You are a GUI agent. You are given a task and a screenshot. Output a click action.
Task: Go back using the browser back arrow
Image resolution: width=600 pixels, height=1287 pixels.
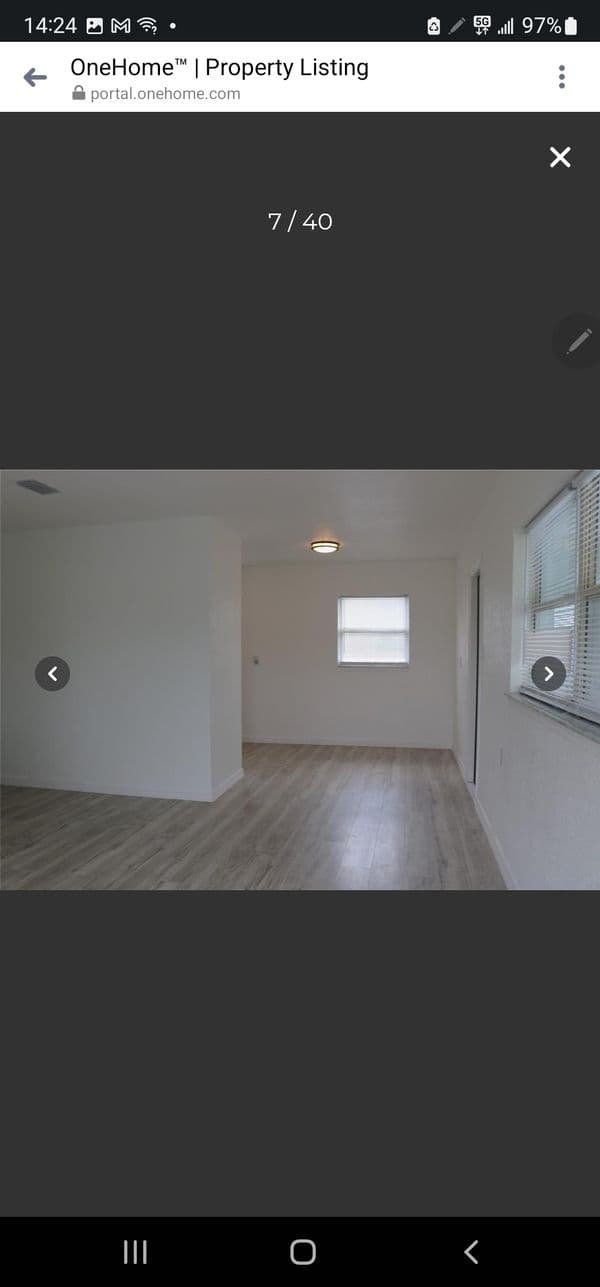click(x=35, y=77)
